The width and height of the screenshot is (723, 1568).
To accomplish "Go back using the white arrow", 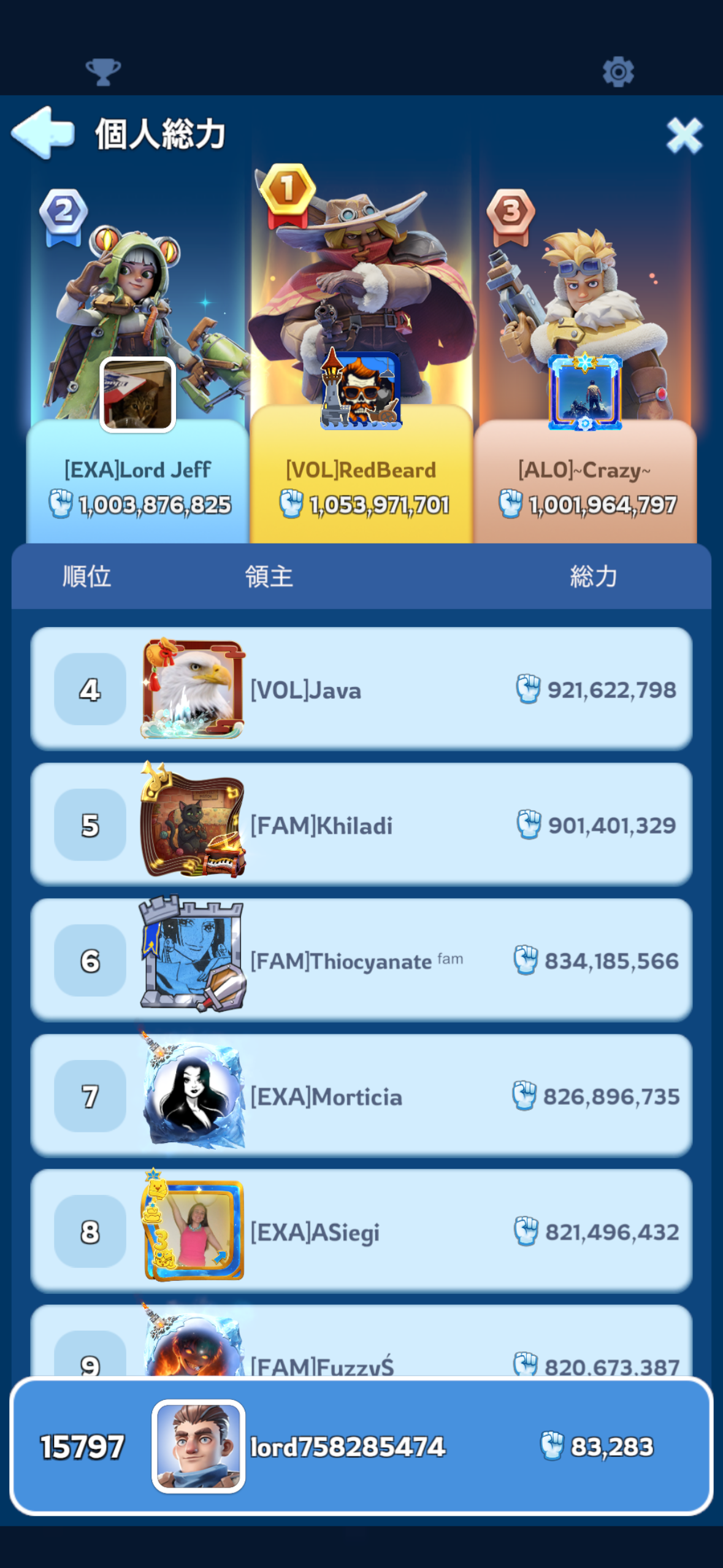I will point(43,133).
